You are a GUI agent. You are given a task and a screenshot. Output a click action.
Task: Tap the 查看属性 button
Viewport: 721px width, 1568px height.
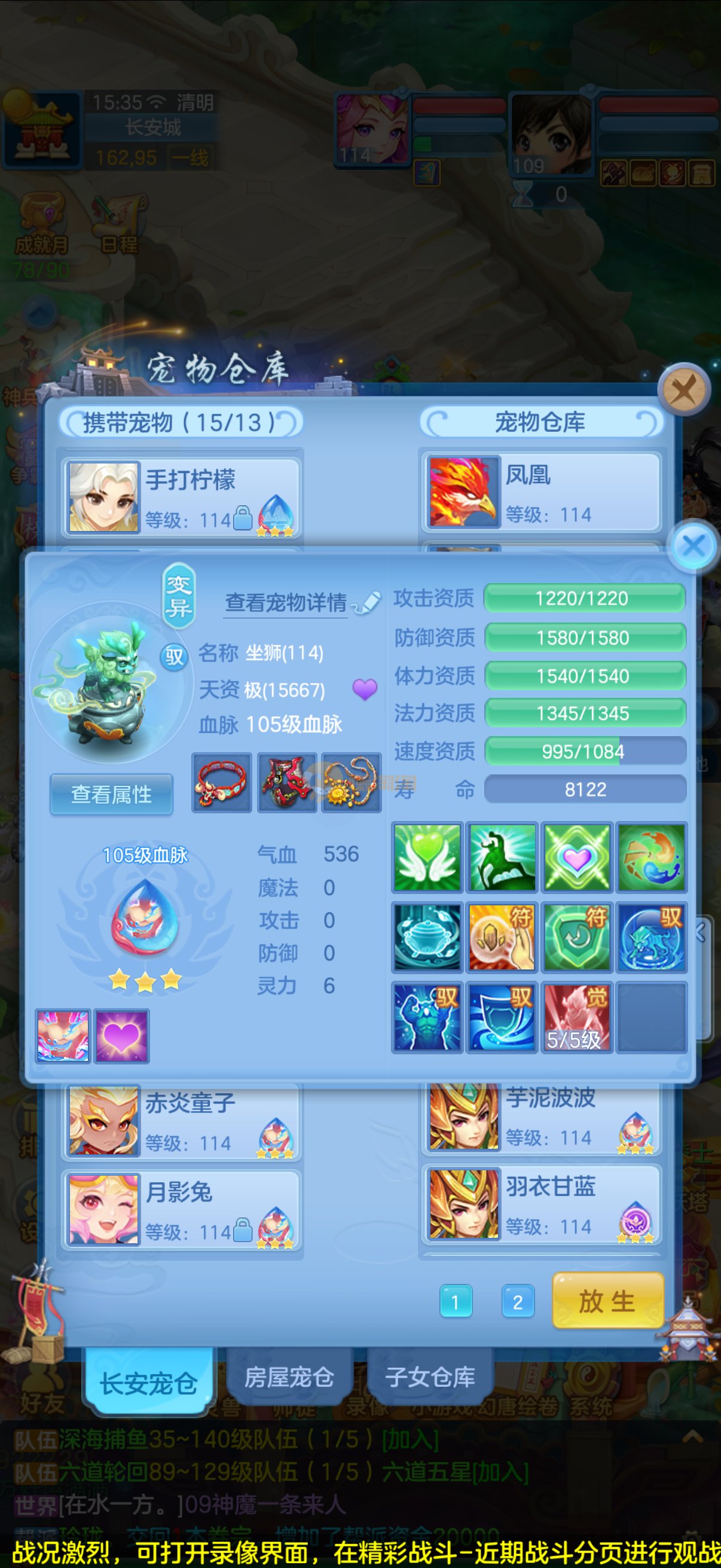point(111,794)
